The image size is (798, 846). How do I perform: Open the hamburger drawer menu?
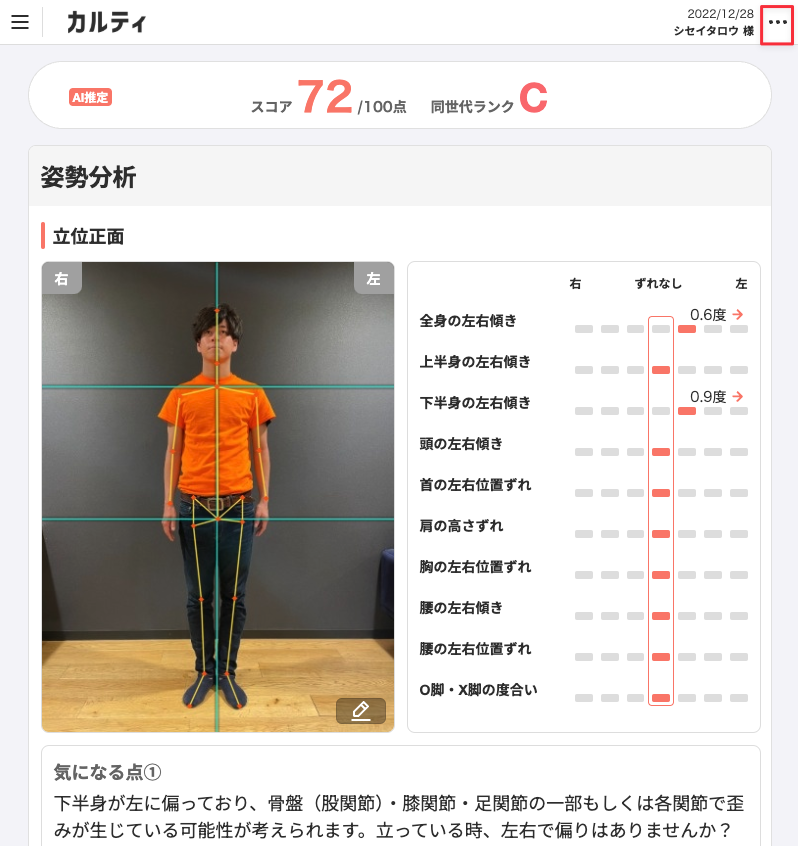tap(20, 23)
